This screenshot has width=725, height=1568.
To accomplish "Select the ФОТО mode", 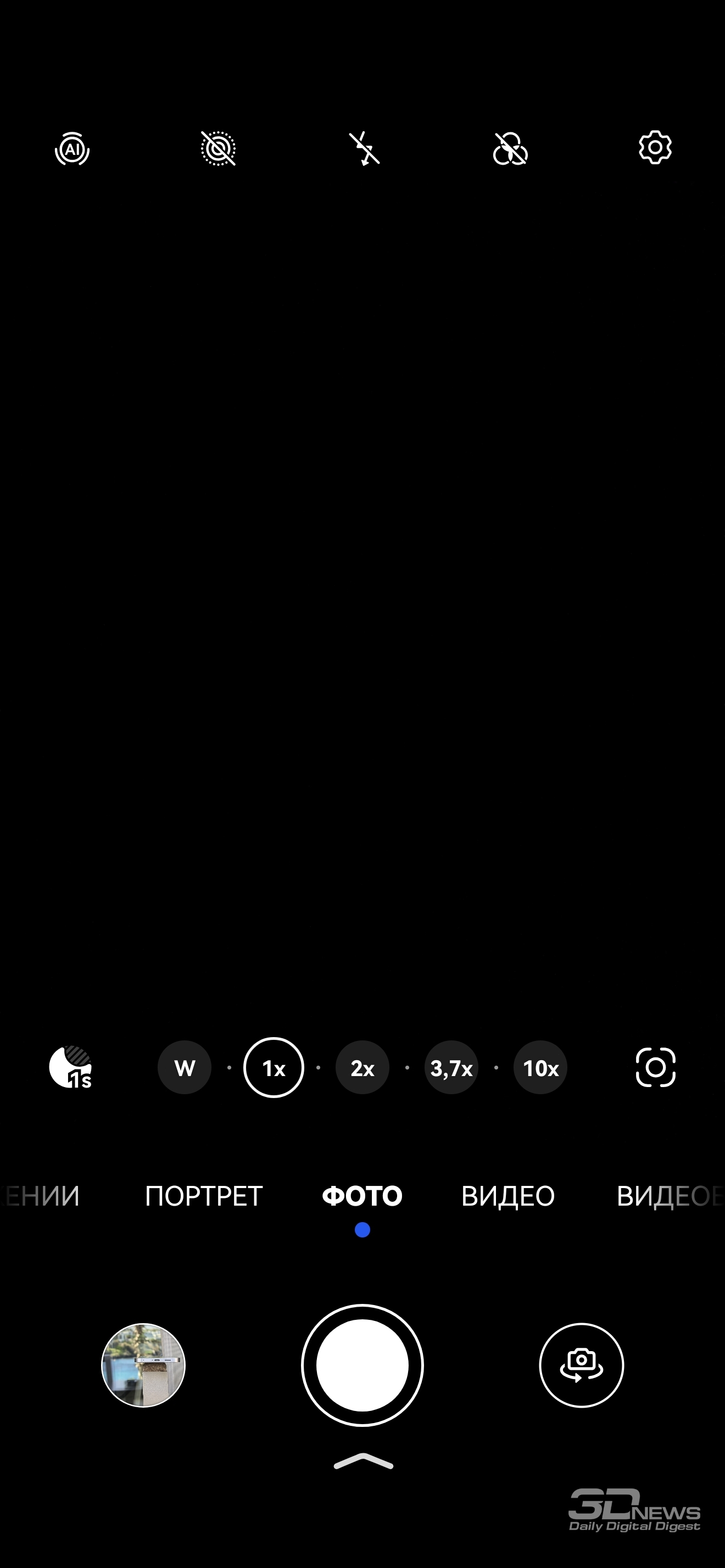I will coord(362,1196).
